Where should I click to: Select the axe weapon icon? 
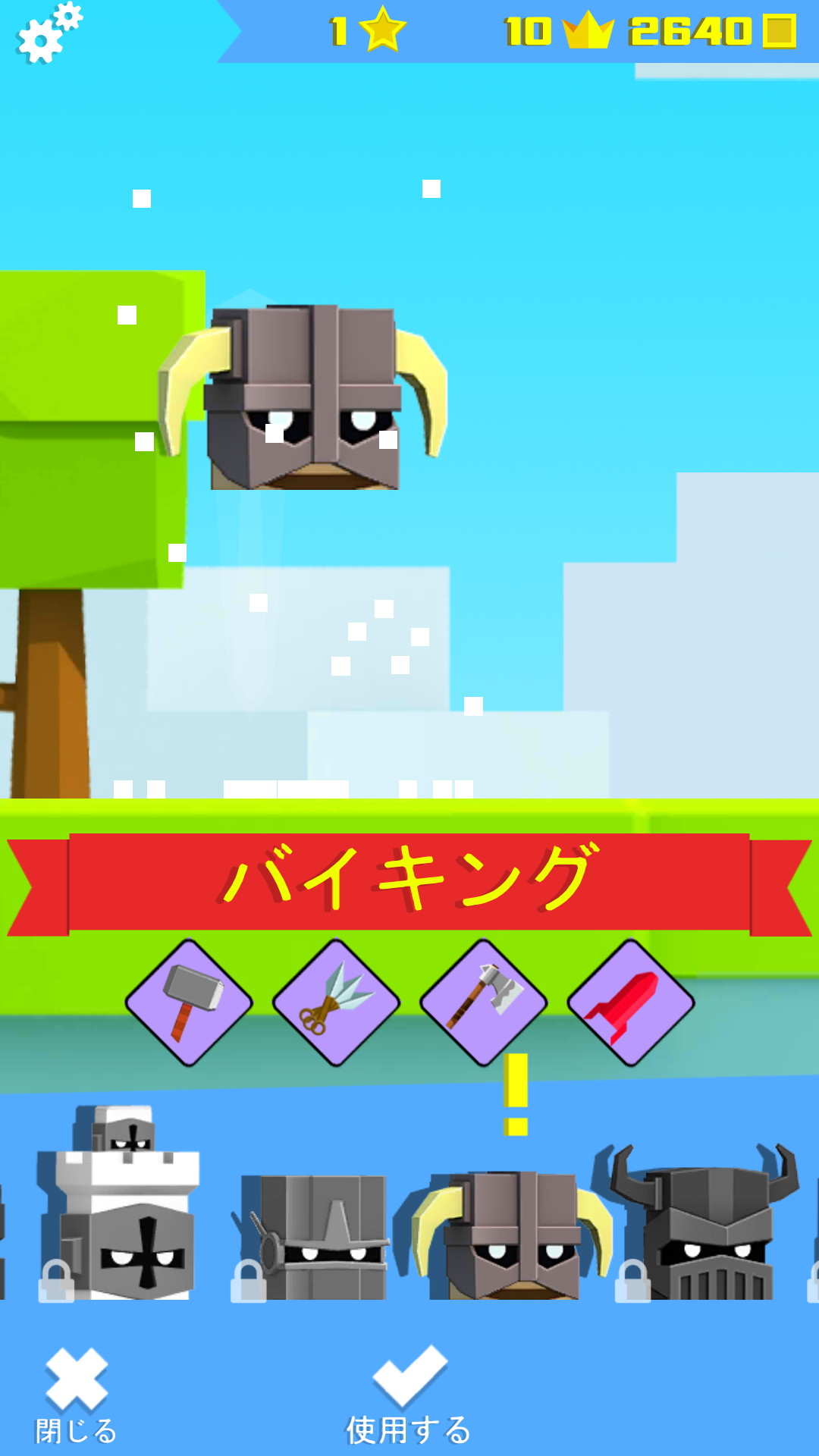tap(483, 1003)
